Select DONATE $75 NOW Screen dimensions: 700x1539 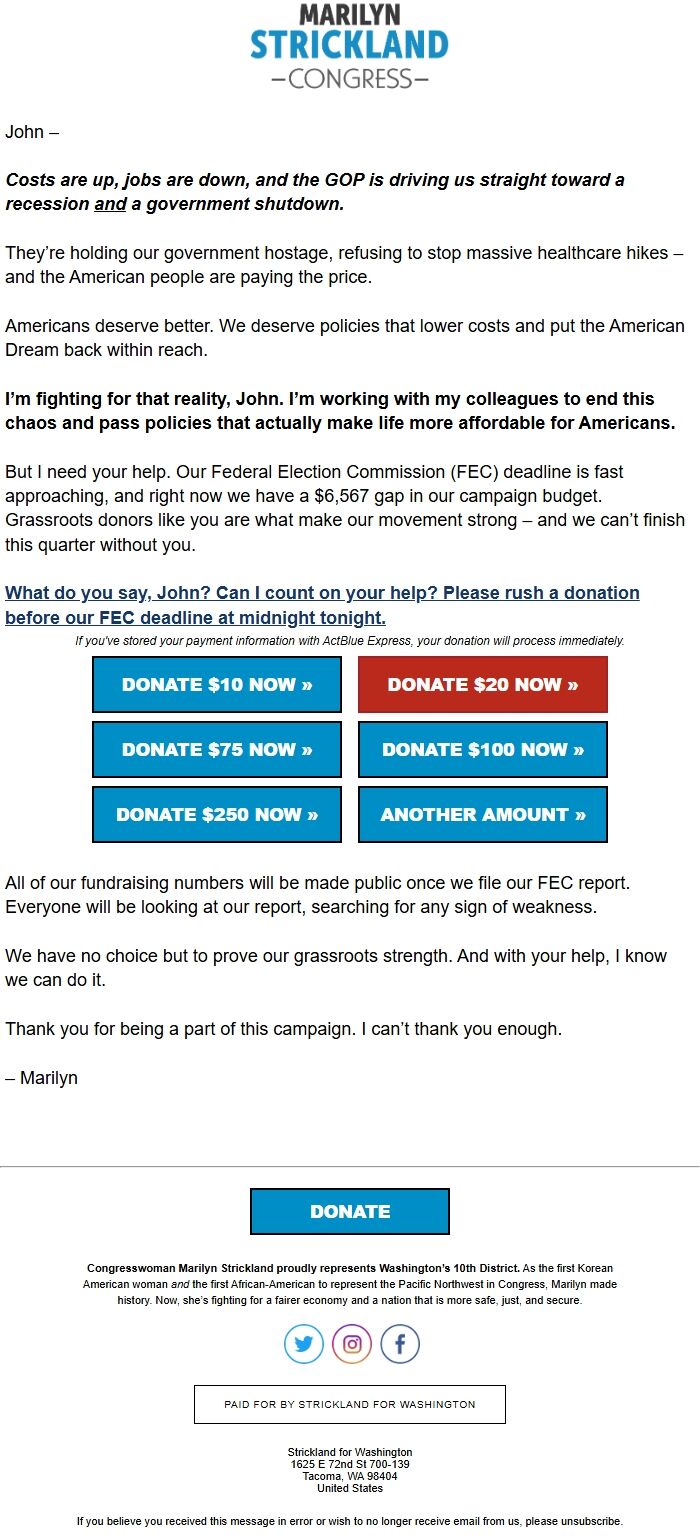coord(217,750)
